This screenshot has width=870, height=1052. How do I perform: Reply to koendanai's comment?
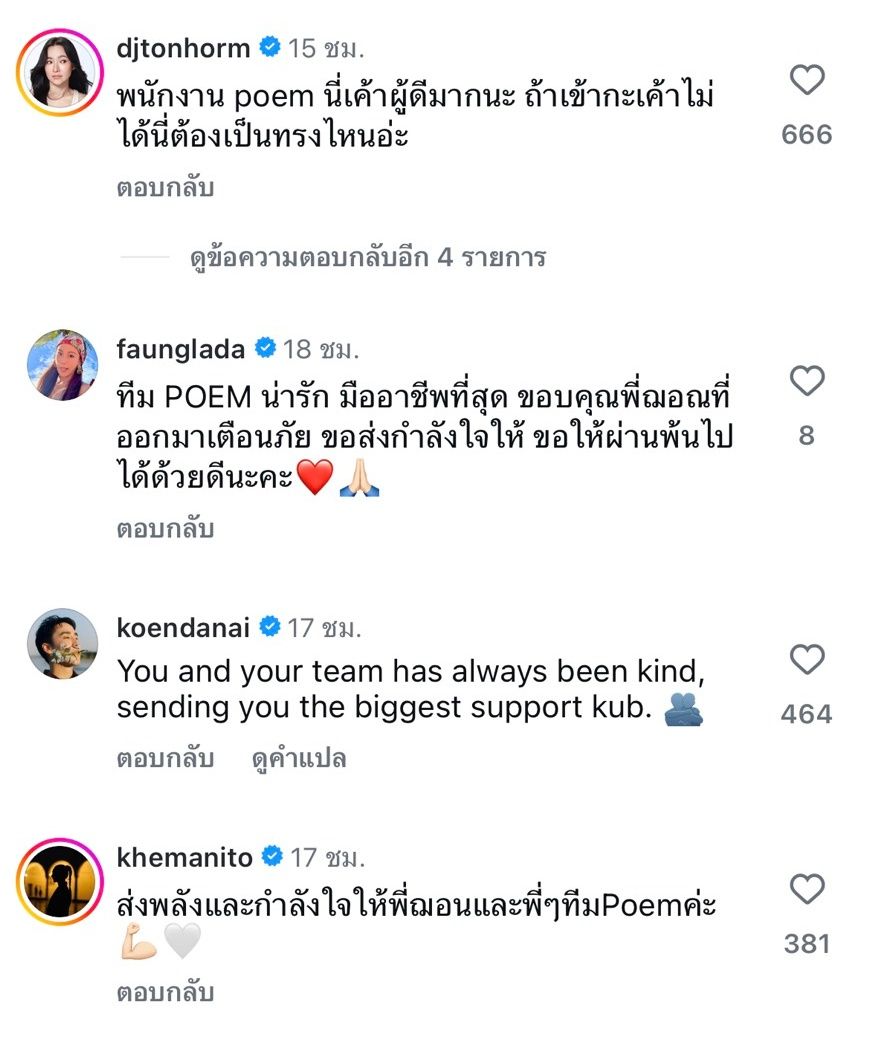(x=165, y=759)
